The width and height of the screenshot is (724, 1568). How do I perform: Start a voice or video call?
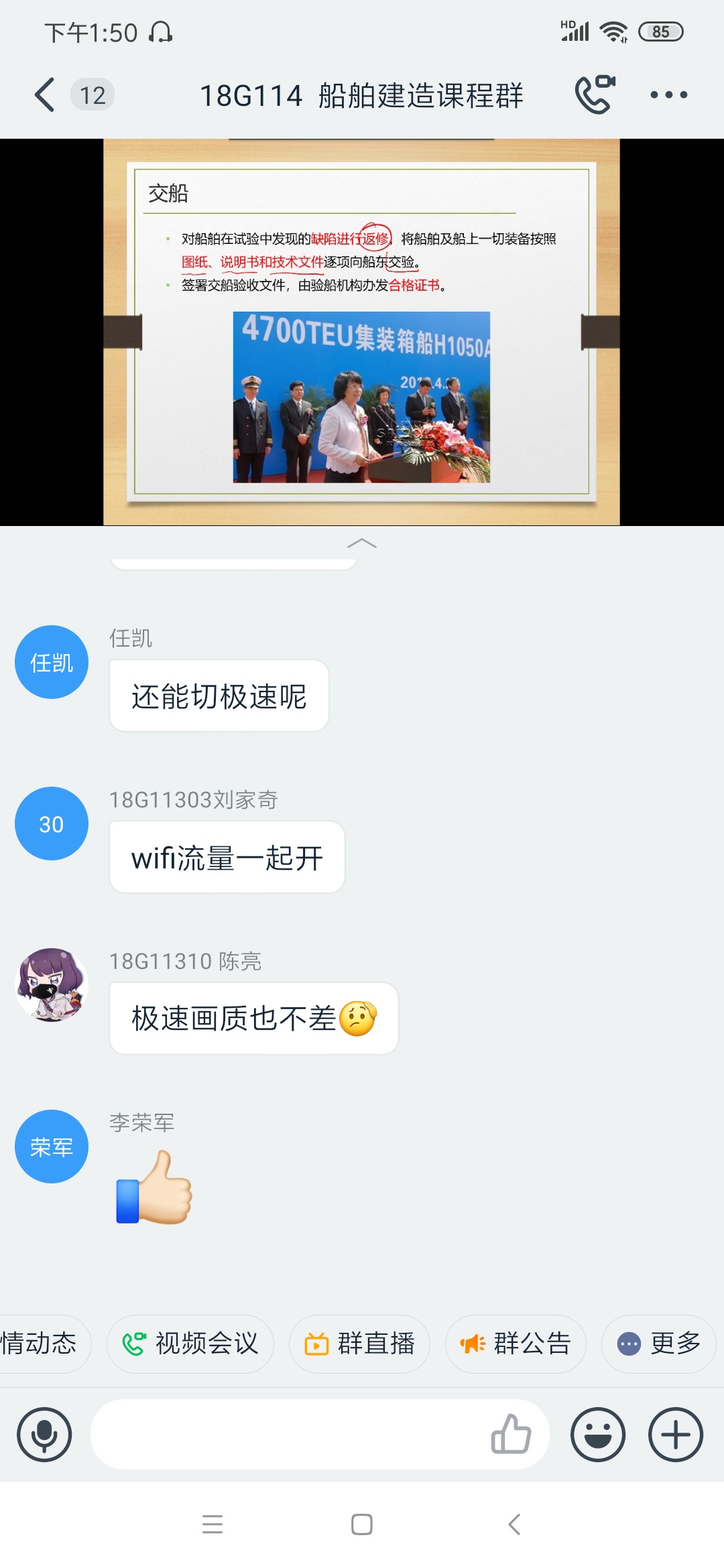[x=595, y=94]
